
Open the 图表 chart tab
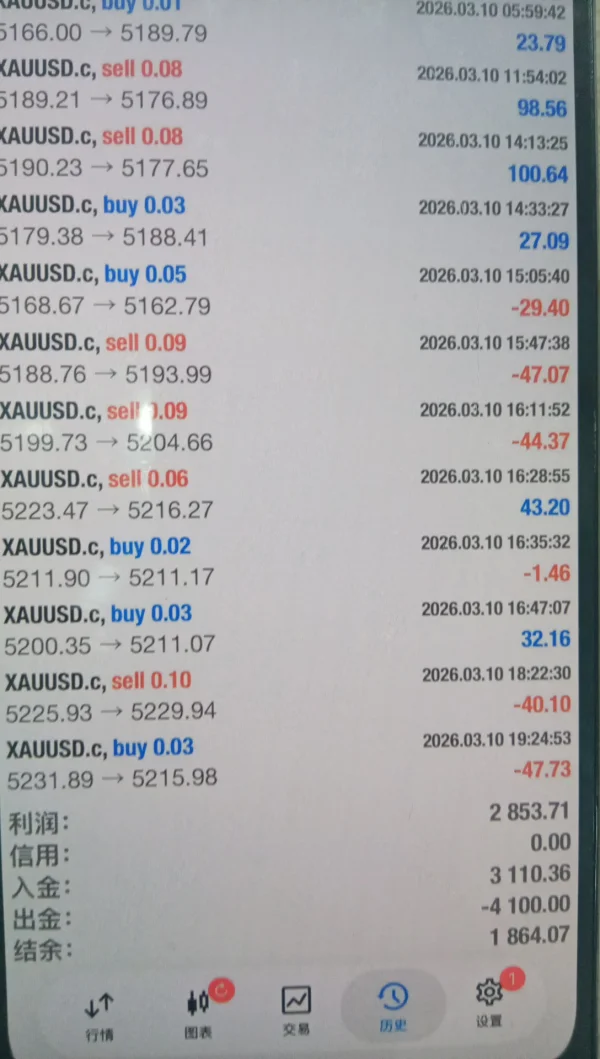[199, 1011]
